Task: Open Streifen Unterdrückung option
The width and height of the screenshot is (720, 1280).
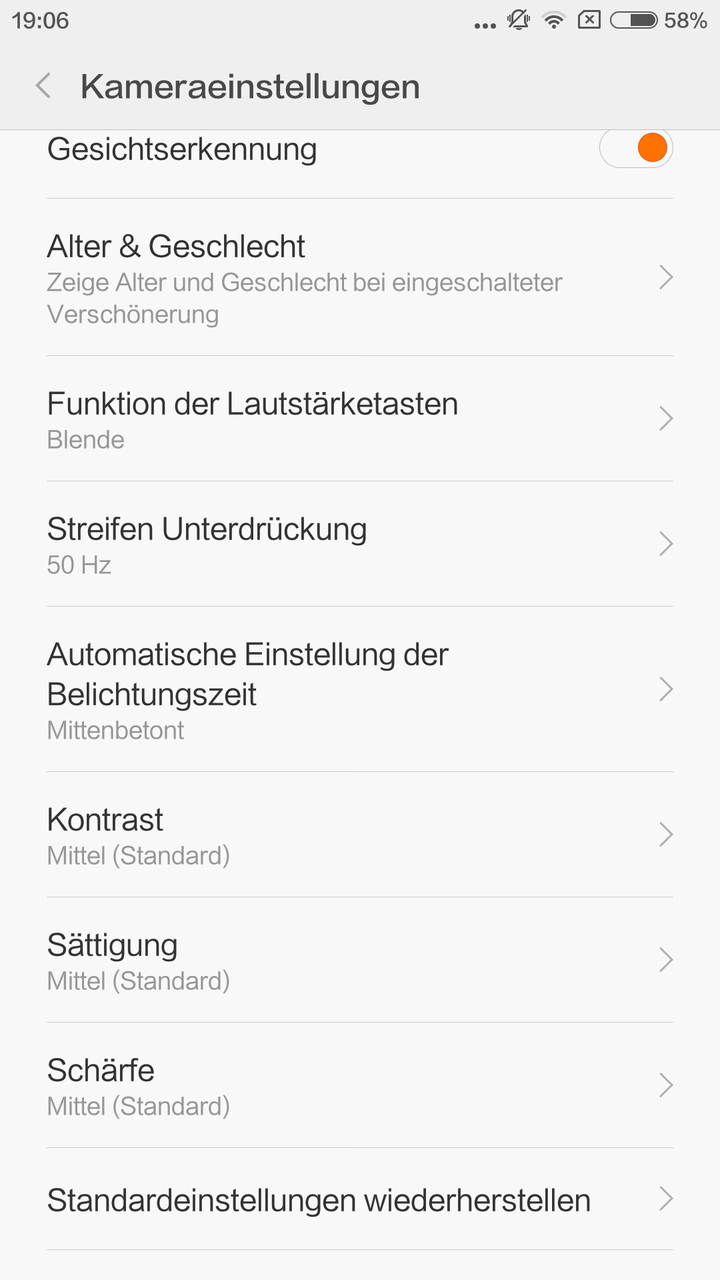Action: coord(360,544)
